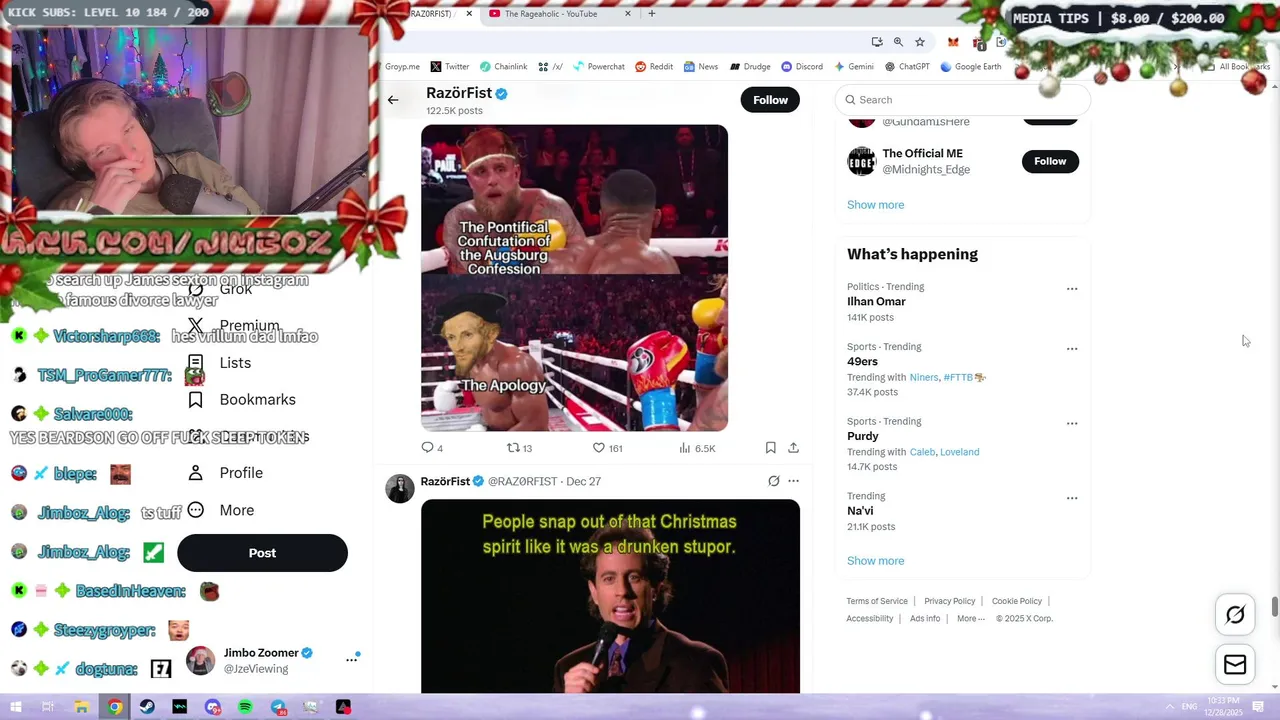Repost the boxing meme post
Viewport: 1280px width, 720px height.
(513, 448)
